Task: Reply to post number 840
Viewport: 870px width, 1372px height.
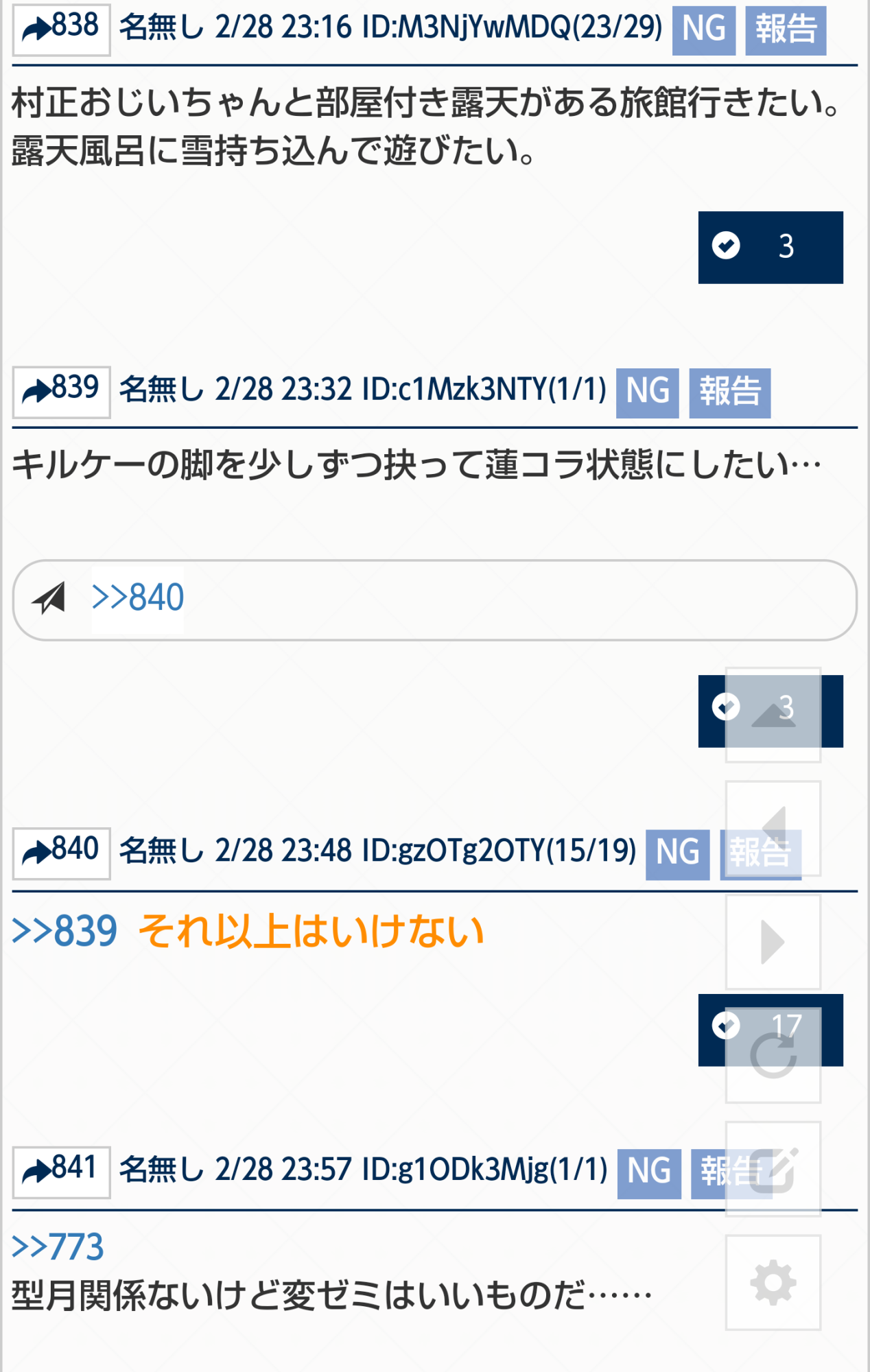Action: (61, 853)
